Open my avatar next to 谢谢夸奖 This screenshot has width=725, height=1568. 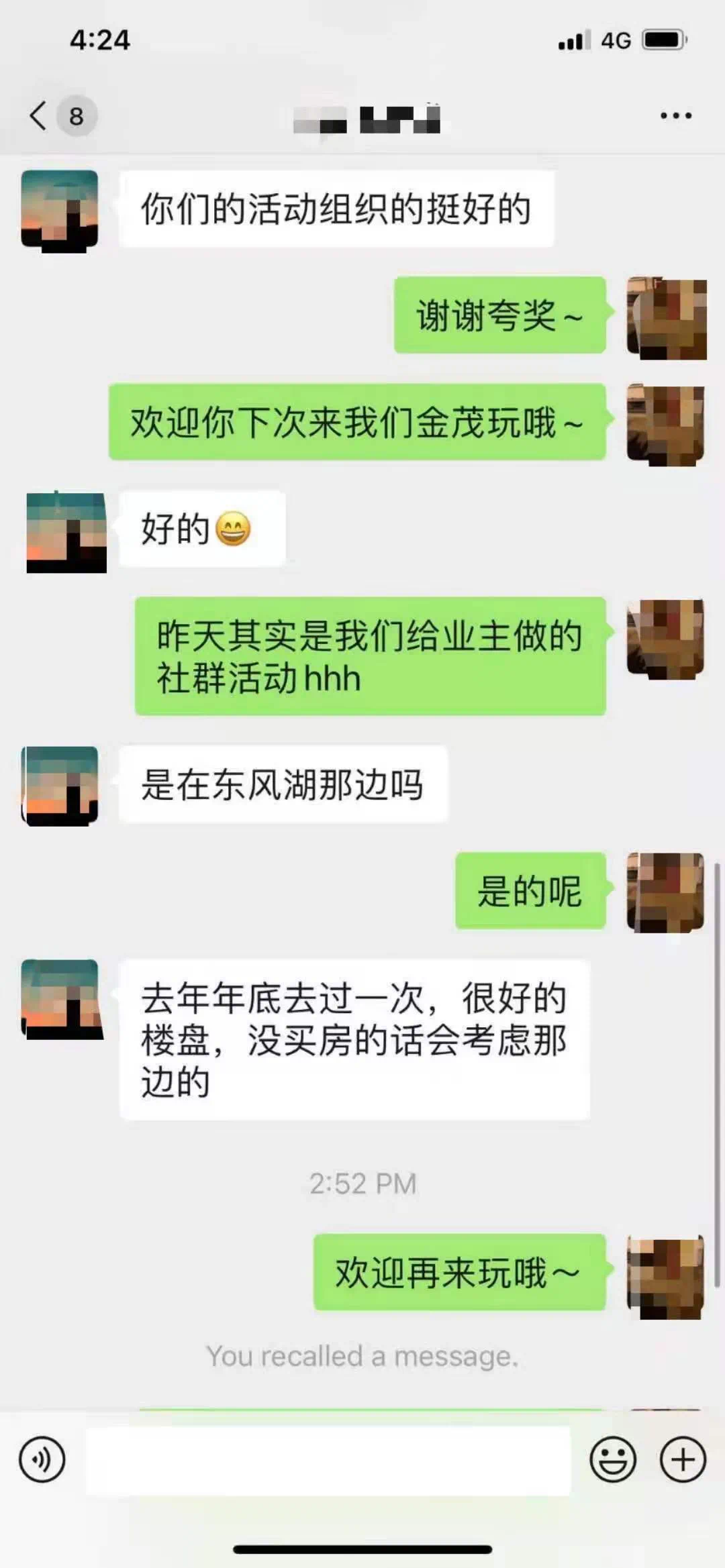pyautogui.click(x=666, y=318)
